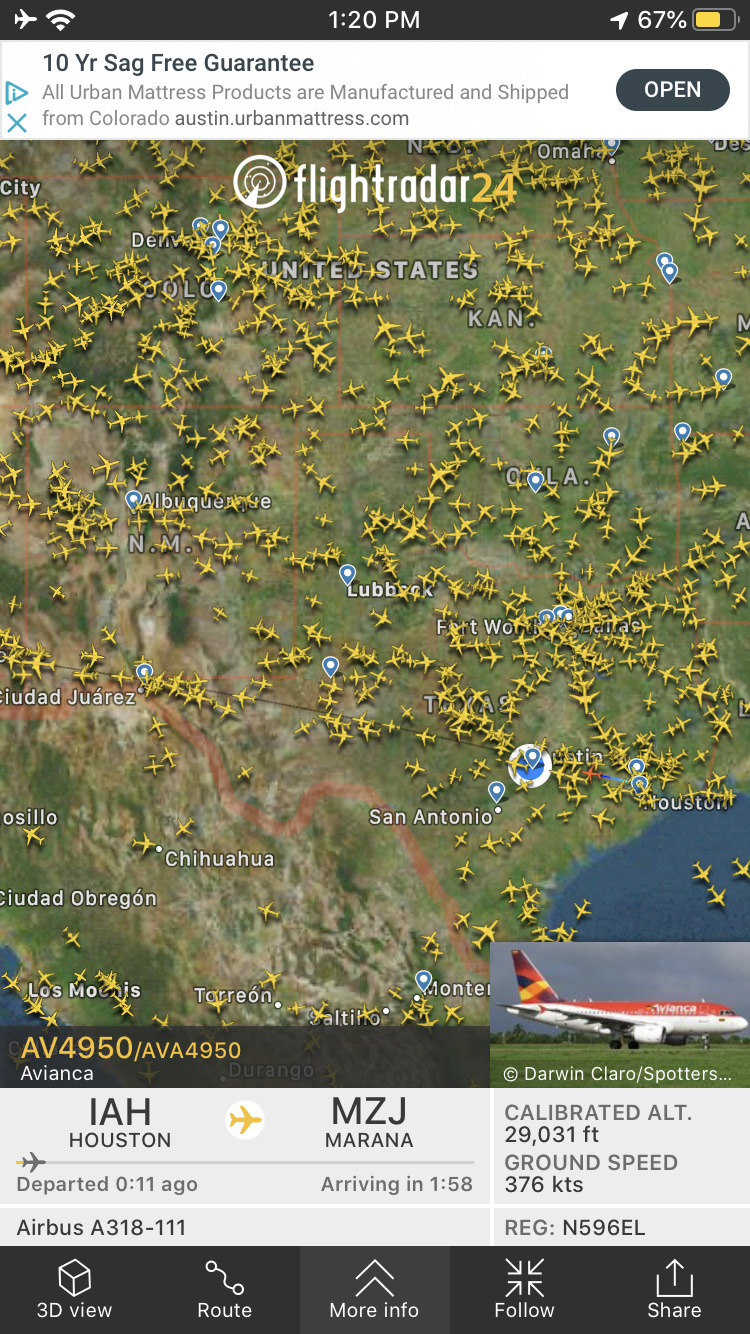Select the Monterrey airport pin
Viewport: 750px width, 1334px height.
pos(423,979)
